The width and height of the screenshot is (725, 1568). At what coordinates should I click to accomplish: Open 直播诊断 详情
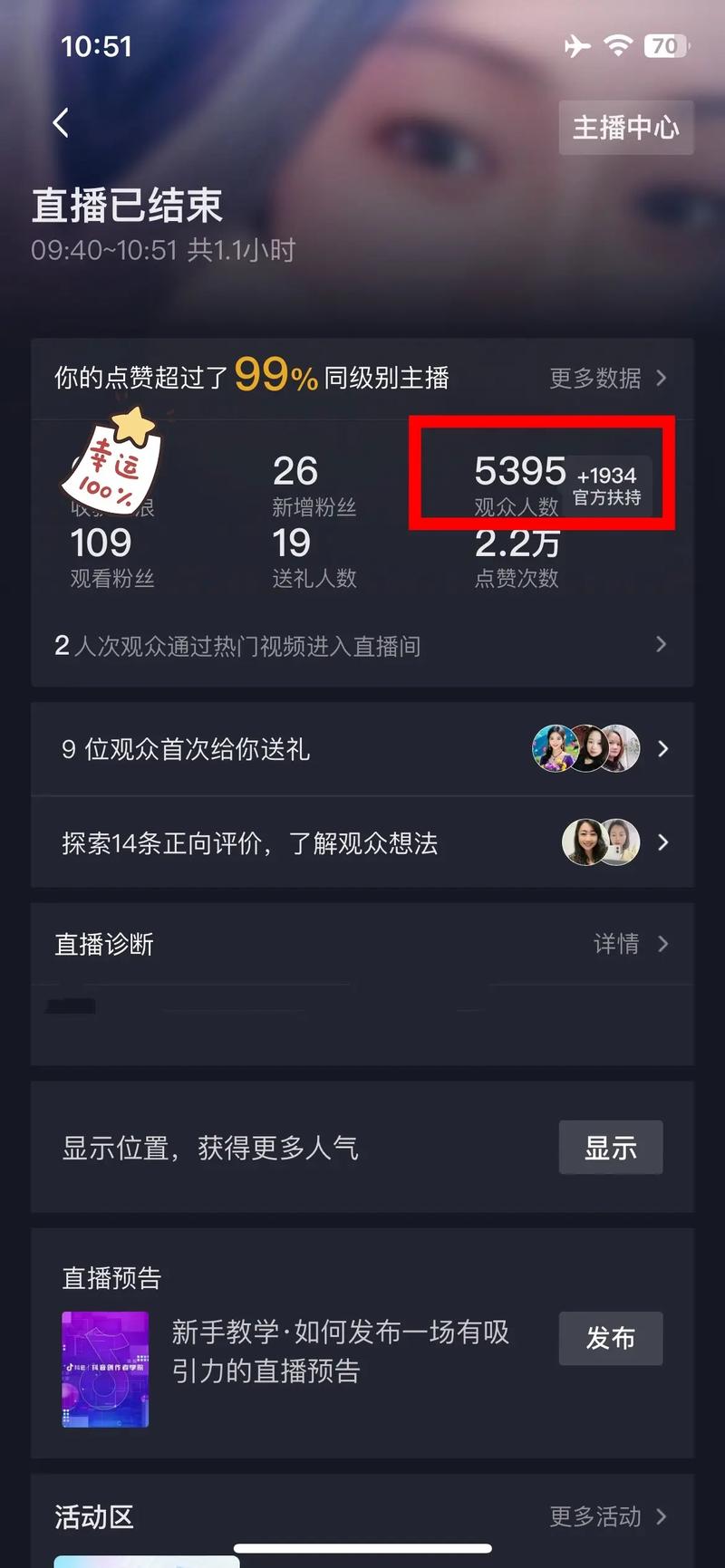point(629,944)
